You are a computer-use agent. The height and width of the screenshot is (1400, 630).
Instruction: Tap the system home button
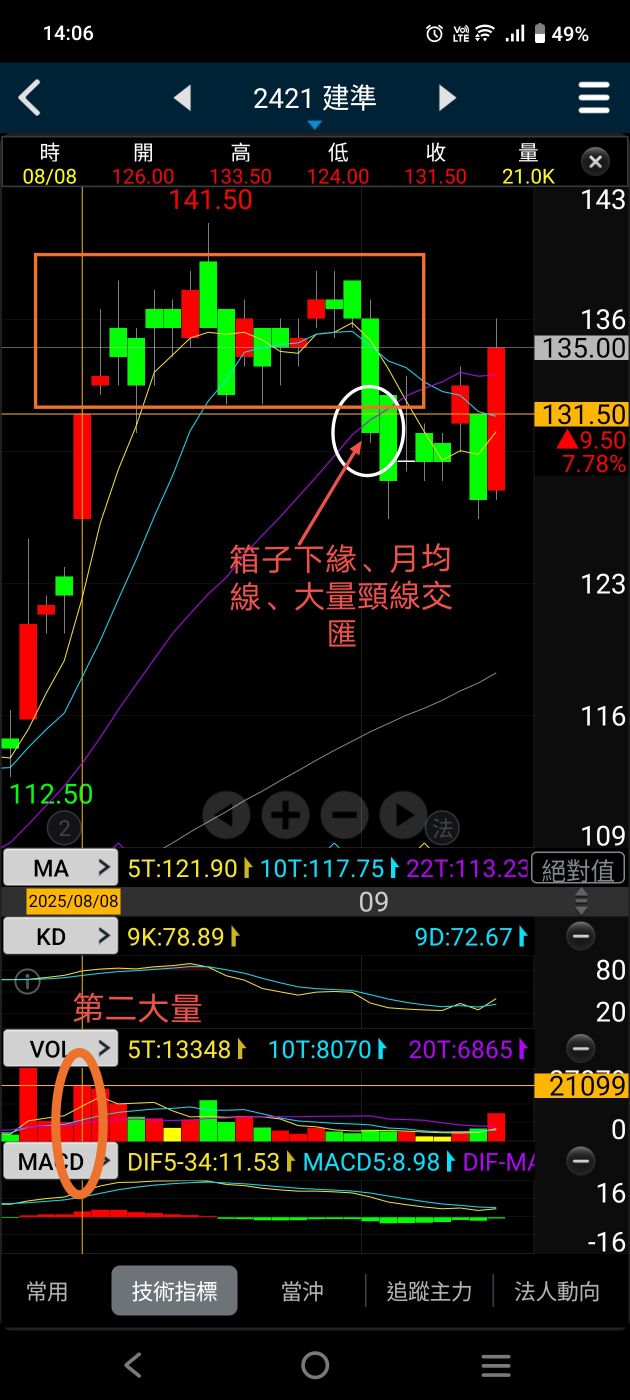pos(315,1365)
